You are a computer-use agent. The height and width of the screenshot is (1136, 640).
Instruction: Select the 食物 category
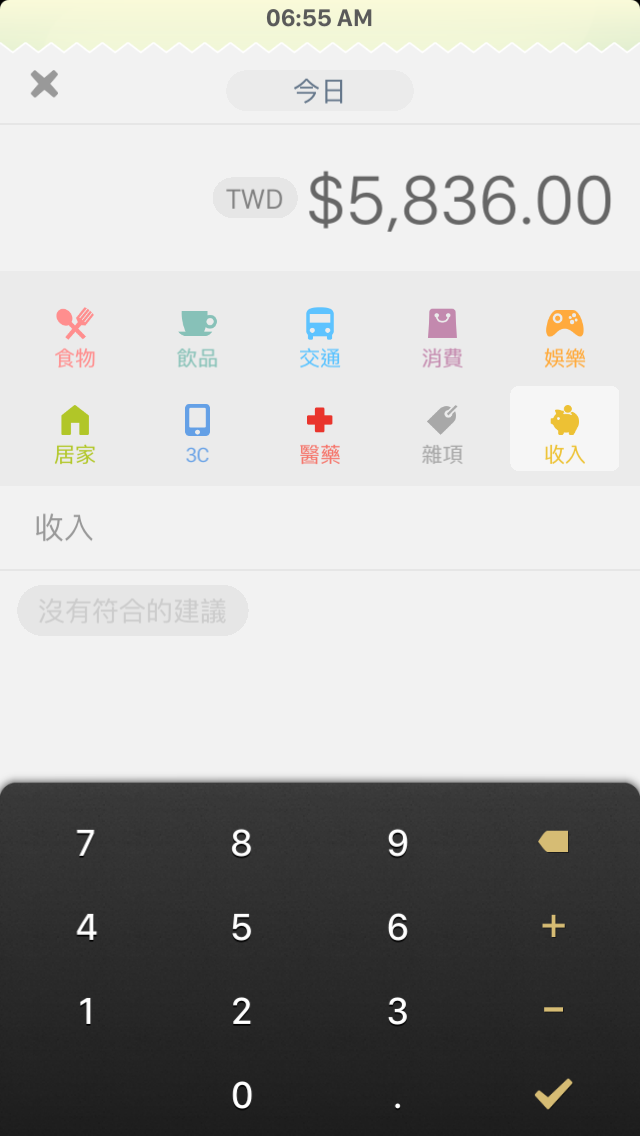[75, 338]
